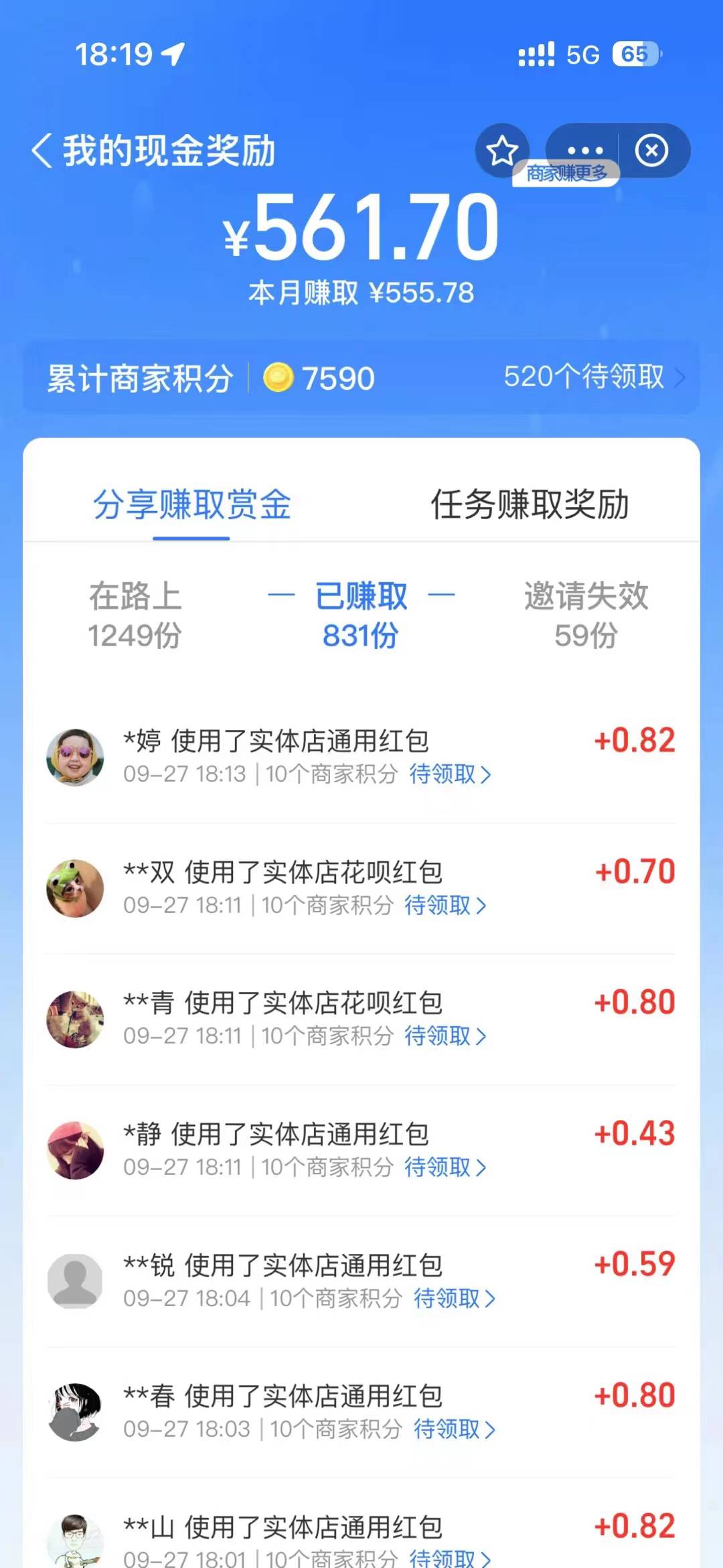Switch to 分享赚取赏金 tab
Viewport: 723px width, 1568px height.
click(191, 504)
